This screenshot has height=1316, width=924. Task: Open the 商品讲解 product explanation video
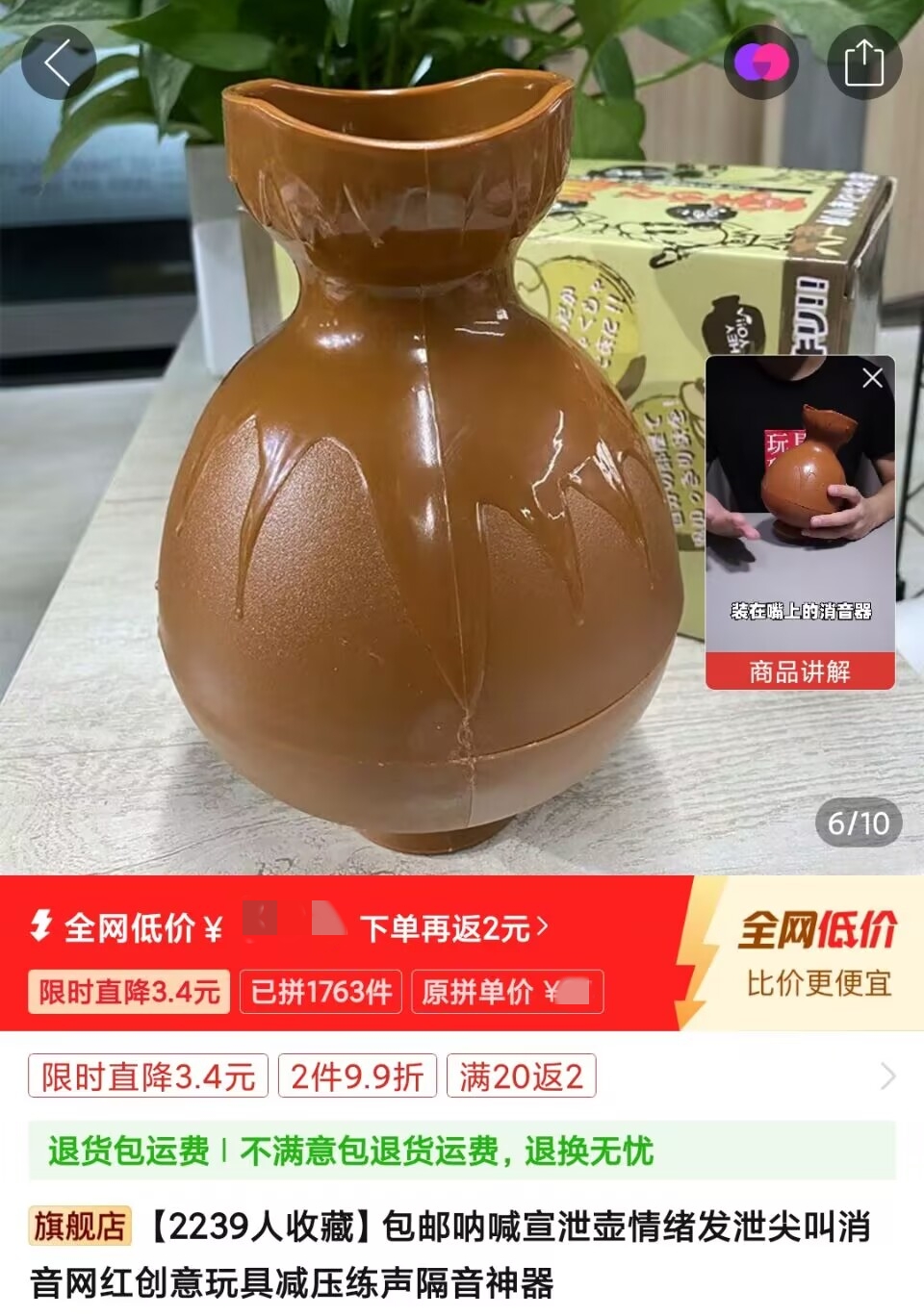coord(800,671)
